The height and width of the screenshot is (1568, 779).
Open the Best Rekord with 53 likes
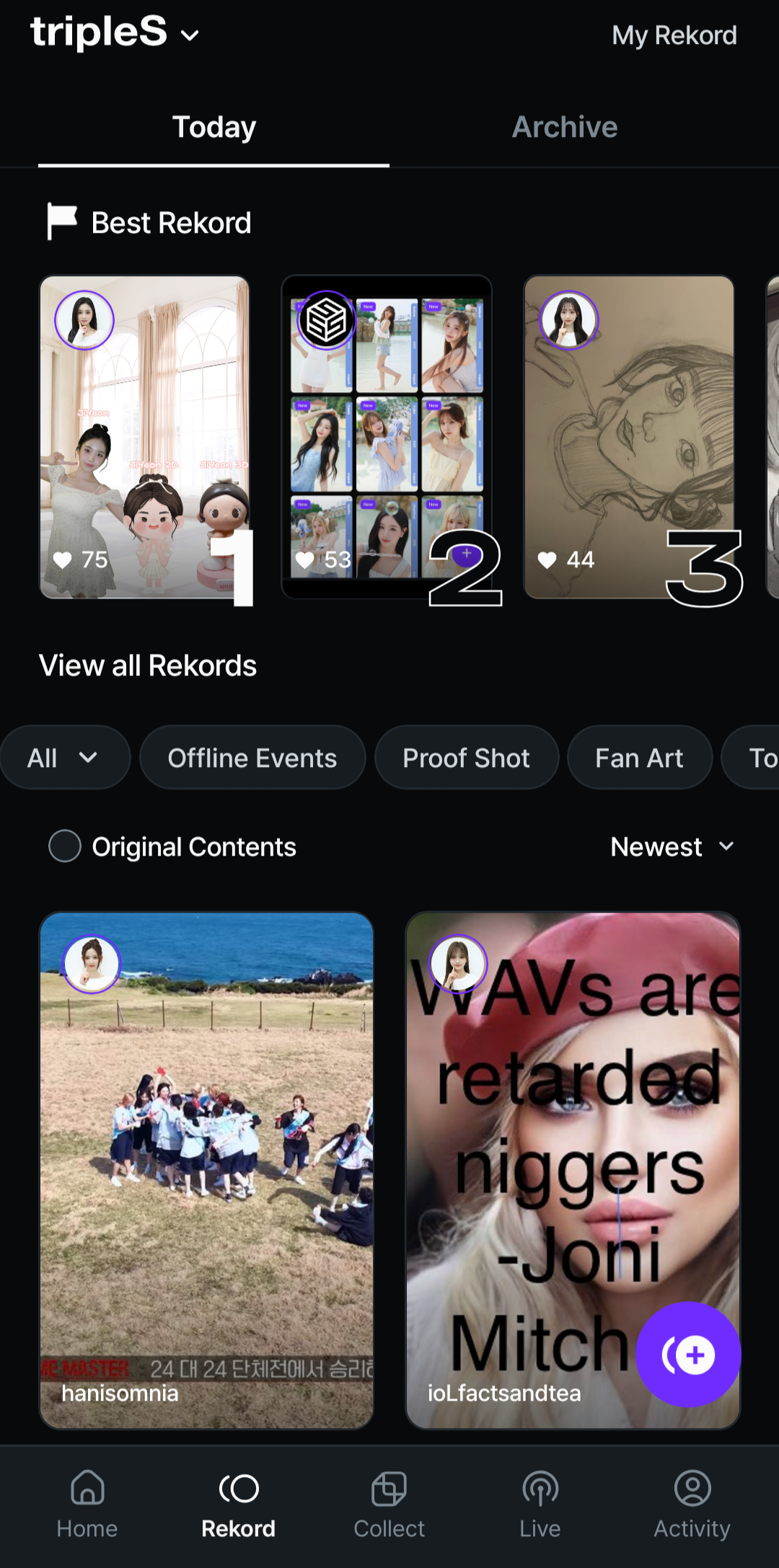(x=387, y=437)
